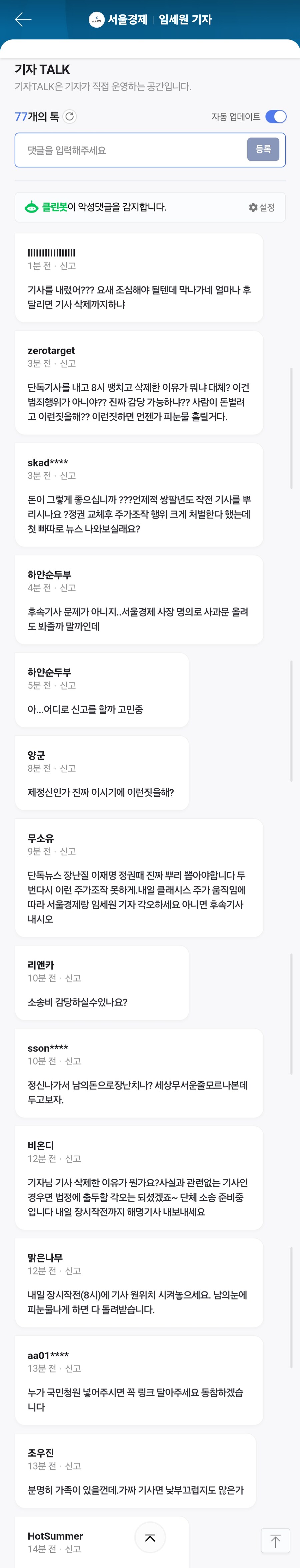300x1568 pixels.
Task: Report 무소유's comment with 신고
Action: tap(68, 851)
